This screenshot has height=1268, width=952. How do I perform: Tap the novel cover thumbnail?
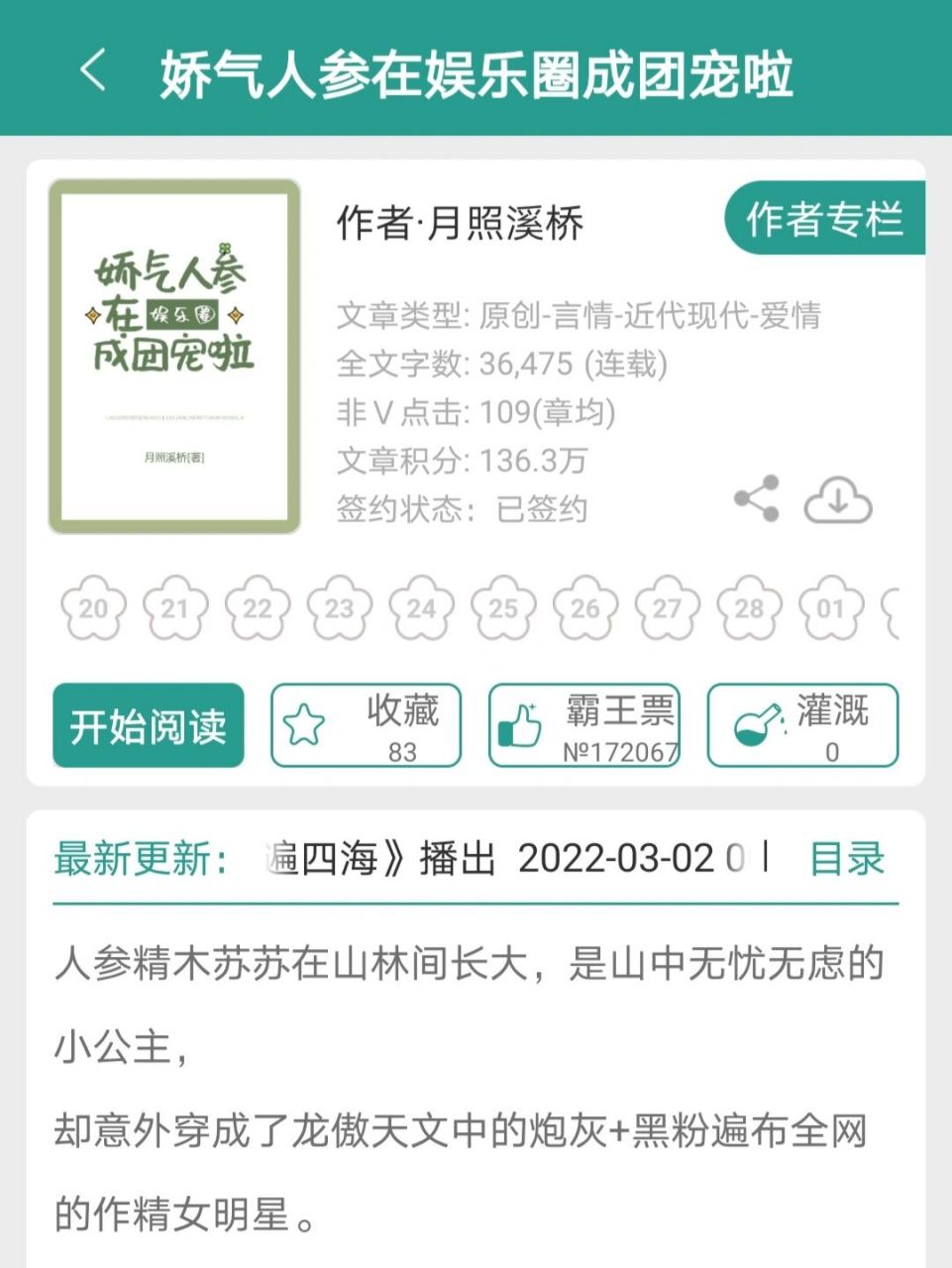tap(174, 354)
